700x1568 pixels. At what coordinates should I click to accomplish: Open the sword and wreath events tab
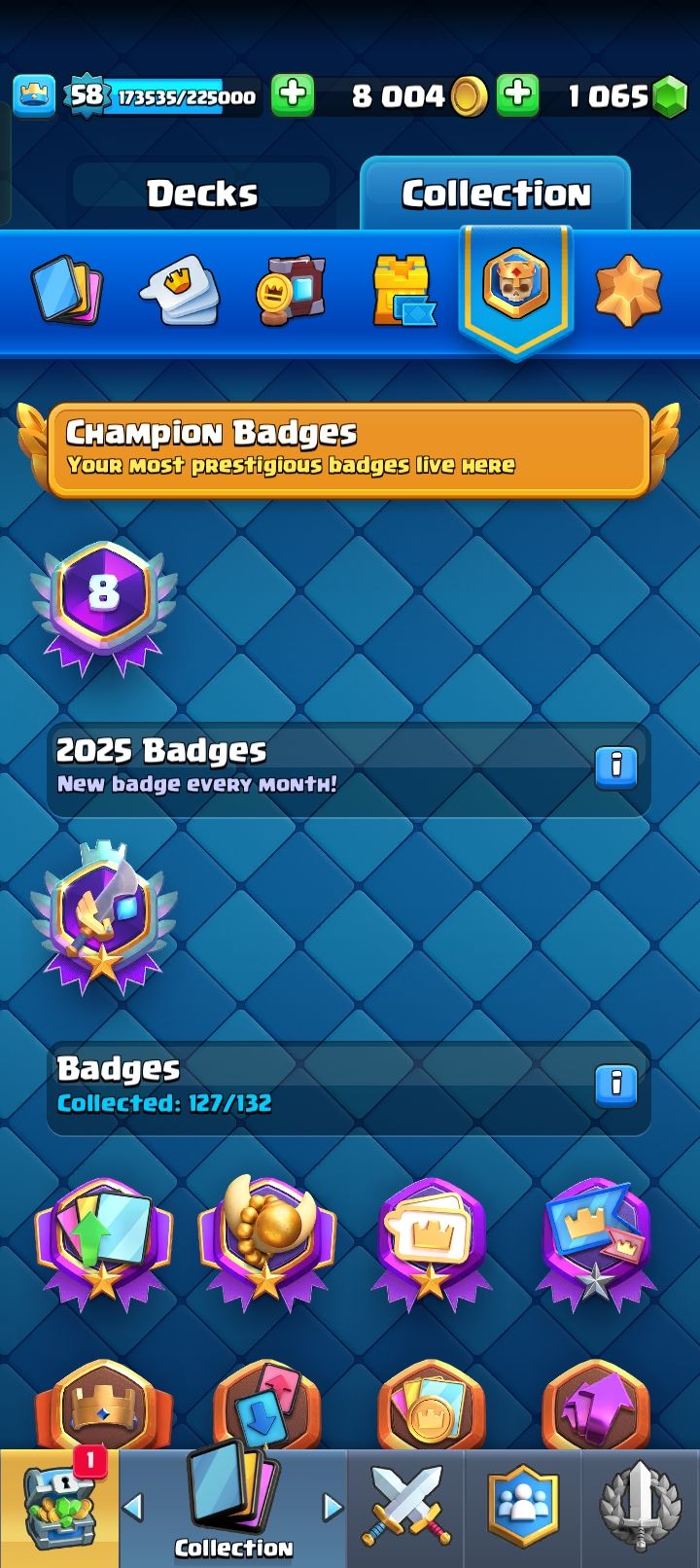[x=640, y=1508]
